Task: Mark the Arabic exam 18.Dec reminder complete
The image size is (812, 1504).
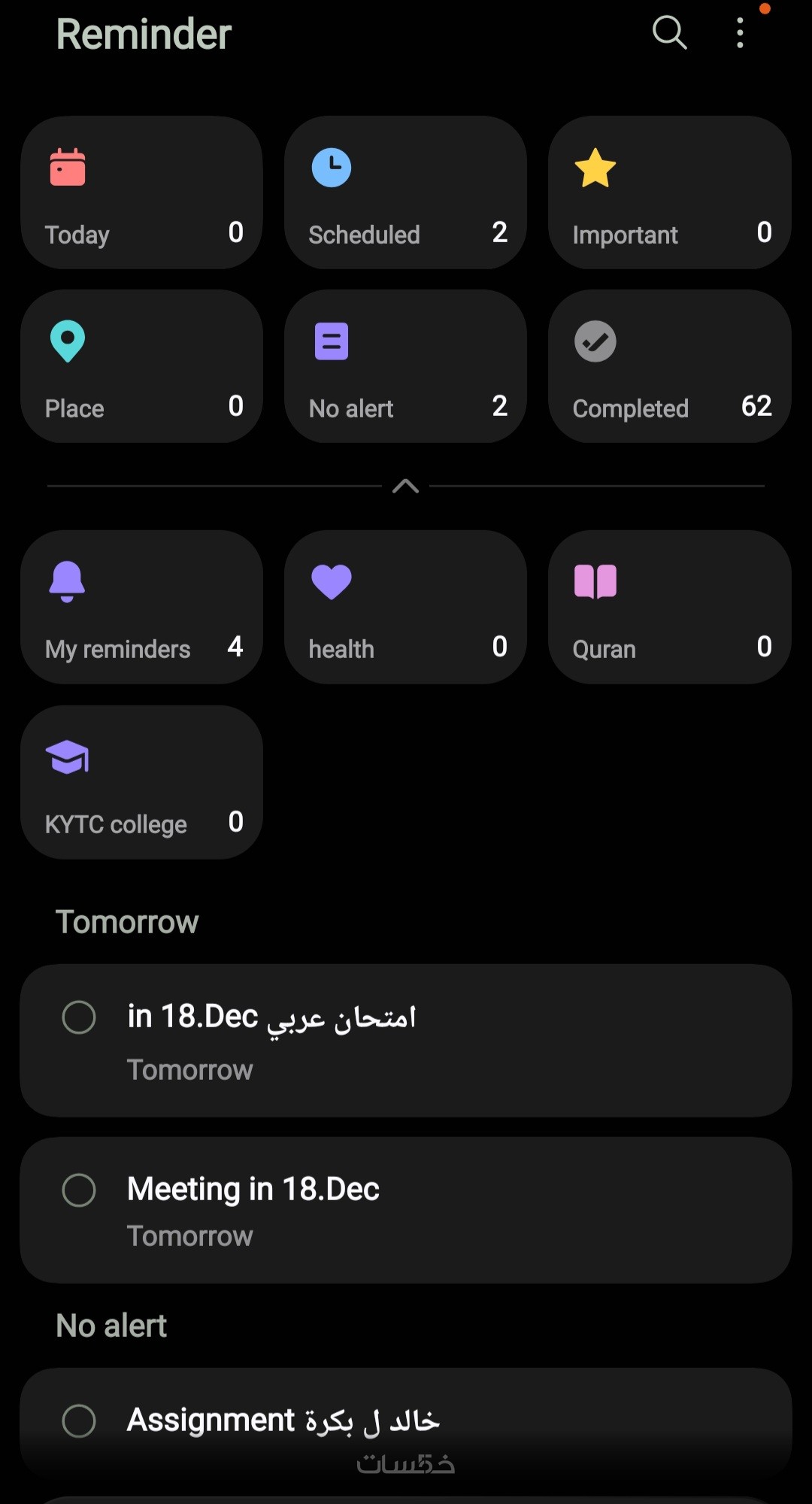Action: (79, 1017)
